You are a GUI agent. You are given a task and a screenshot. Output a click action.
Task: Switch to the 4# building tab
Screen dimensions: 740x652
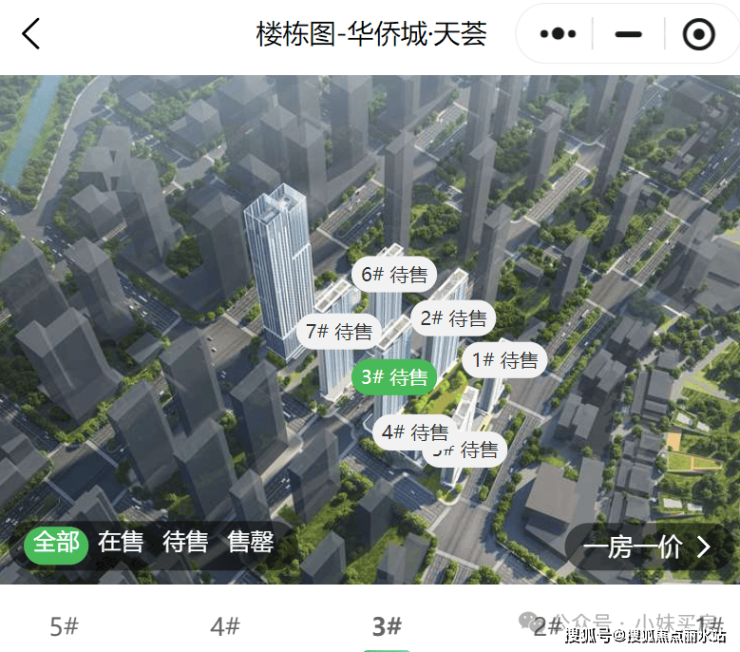tap(225, 627)
